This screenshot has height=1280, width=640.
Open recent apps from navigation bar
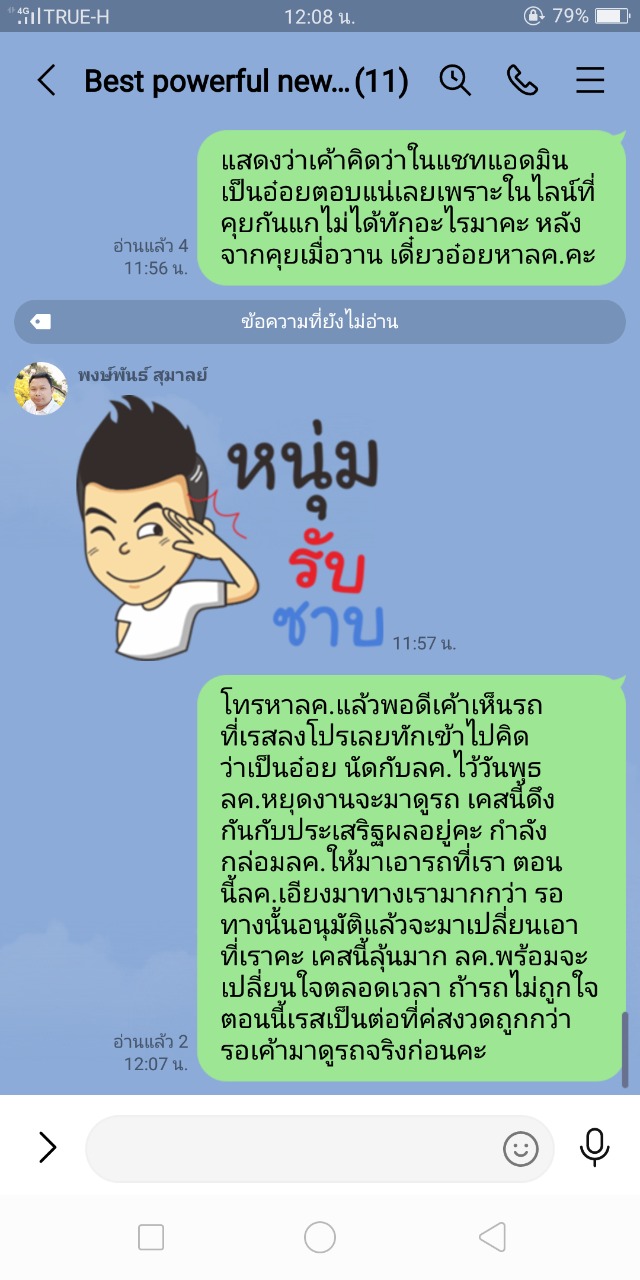coord(151,1238)
